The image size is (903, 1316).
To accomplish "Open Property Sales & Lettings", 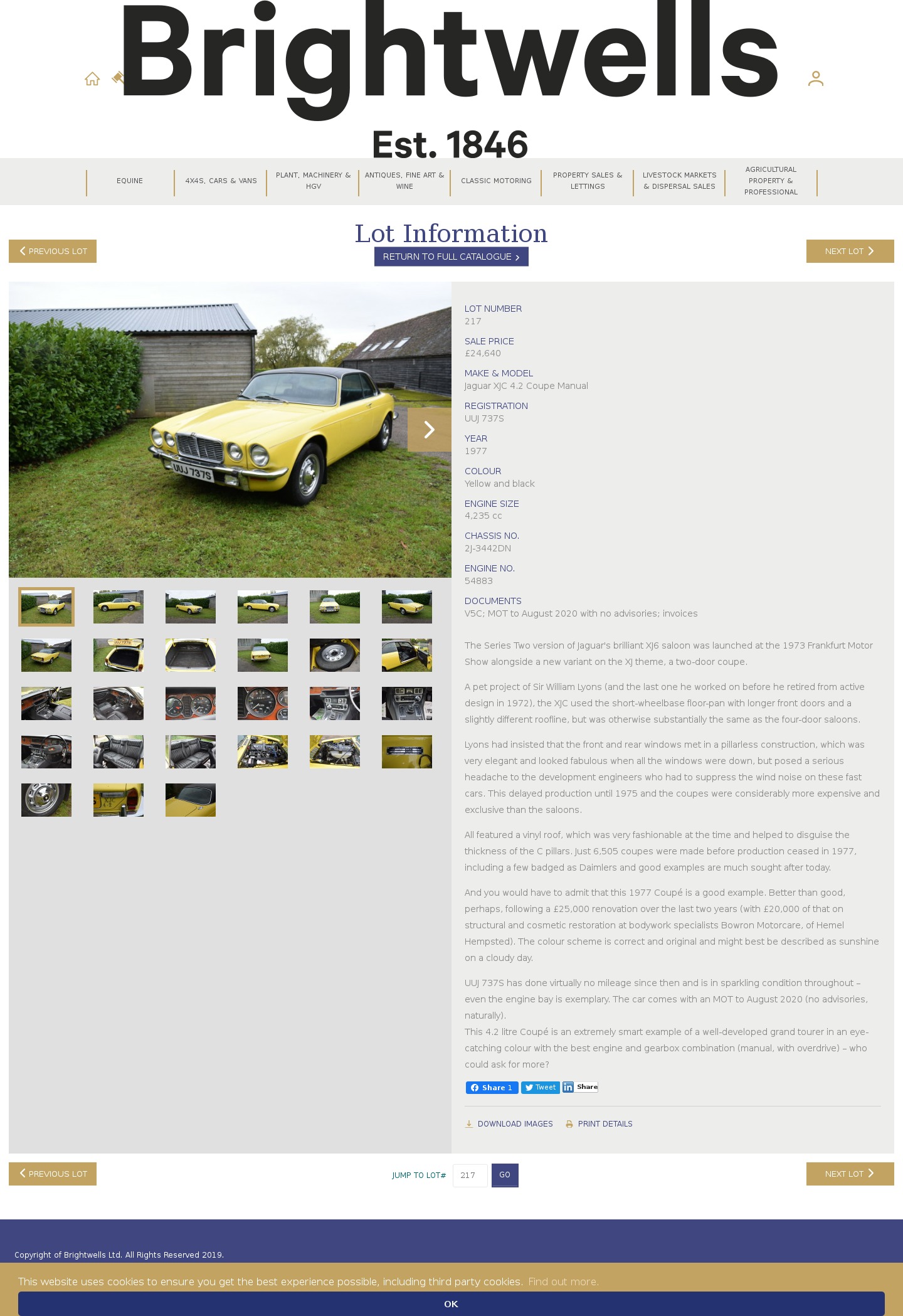I will click(x=588, y=181).
